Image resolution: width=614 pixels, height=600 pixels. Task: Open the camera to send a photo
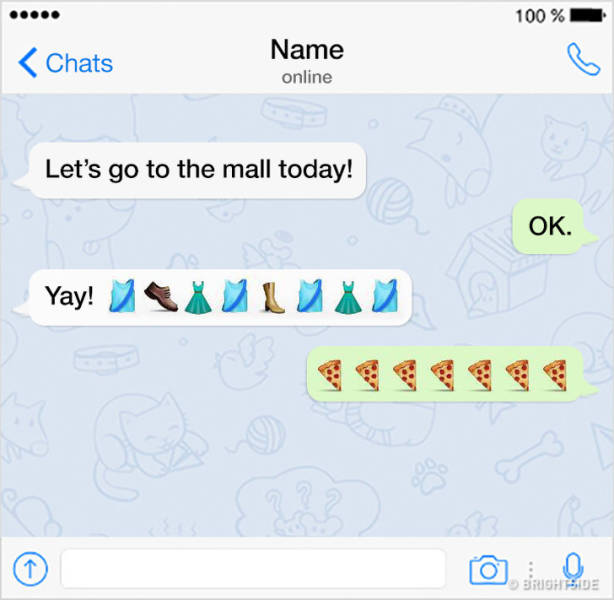coord(488,570)
